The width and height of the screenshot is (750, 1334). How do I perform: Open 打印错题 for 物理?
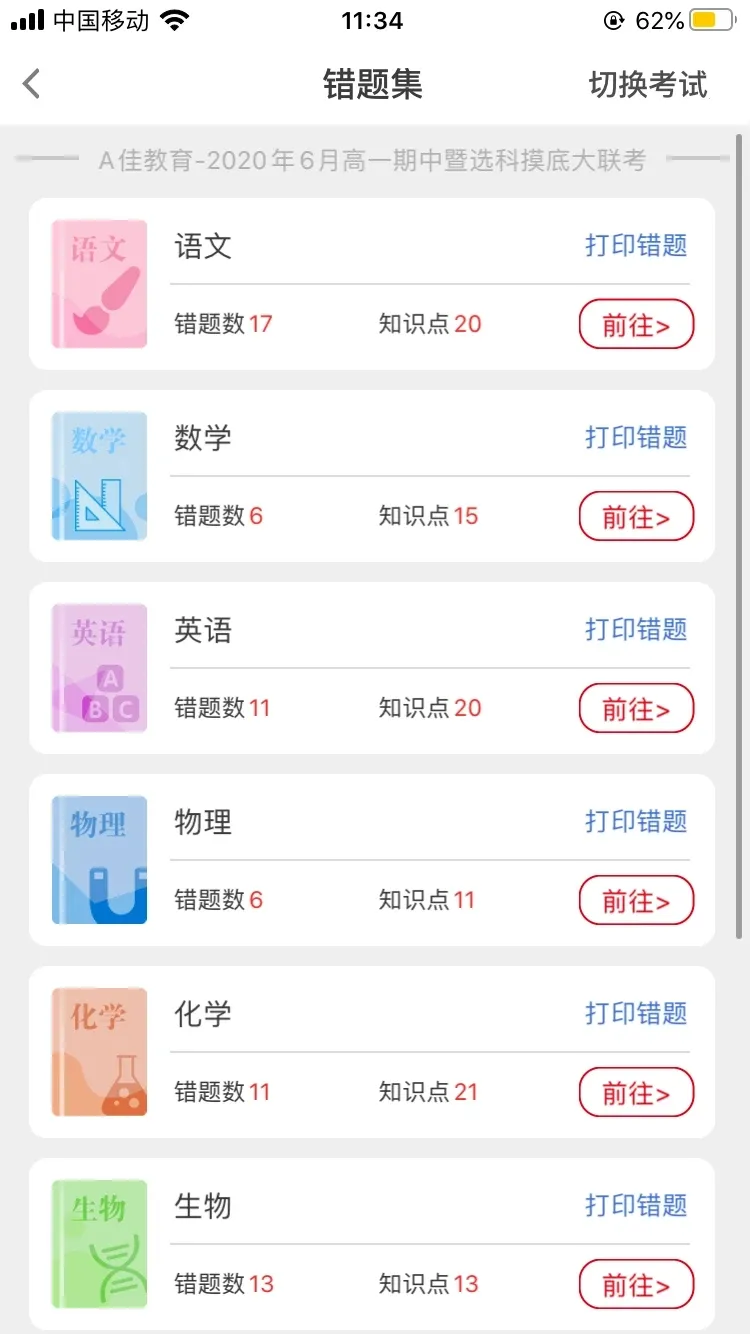click(637, 821)
